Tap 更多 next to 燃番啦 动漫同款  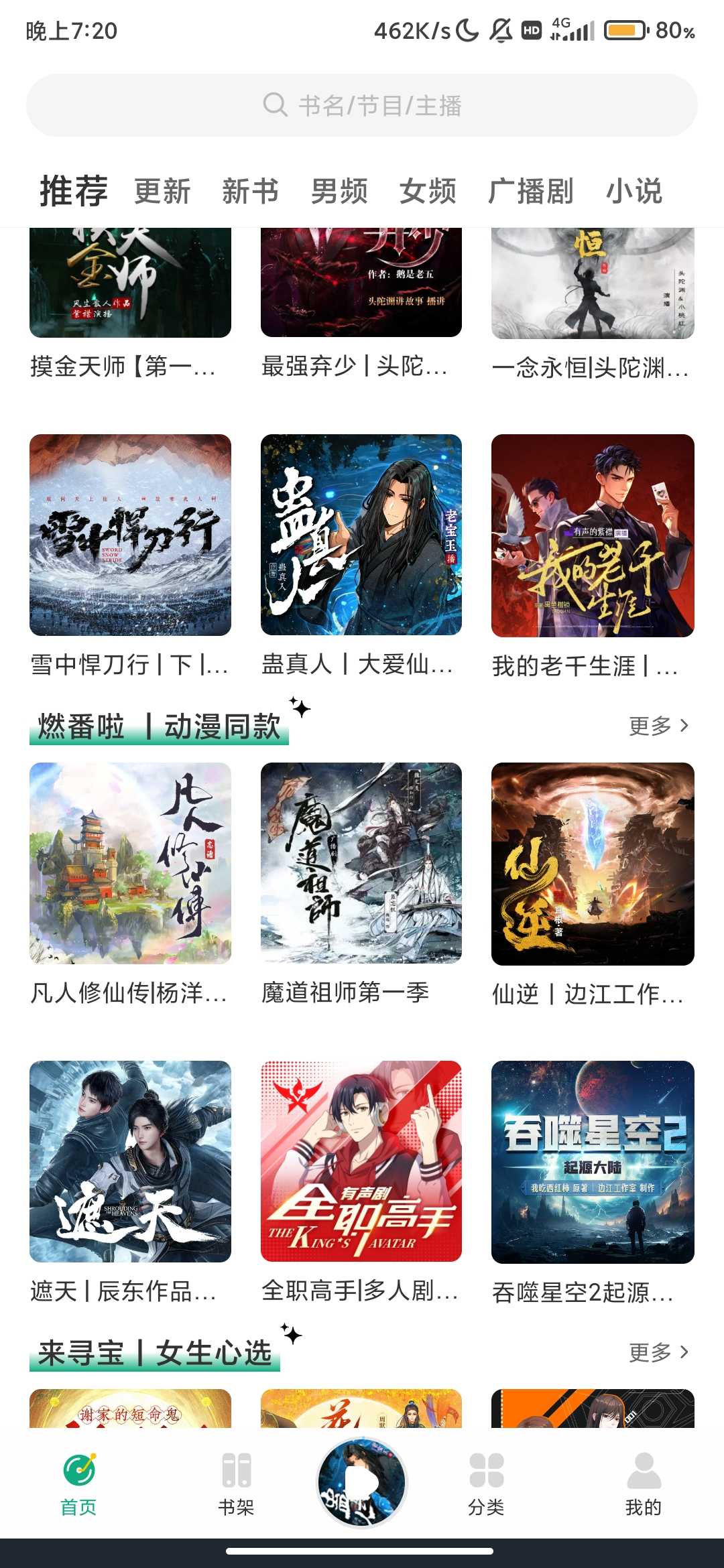click(x=658, y=726)
